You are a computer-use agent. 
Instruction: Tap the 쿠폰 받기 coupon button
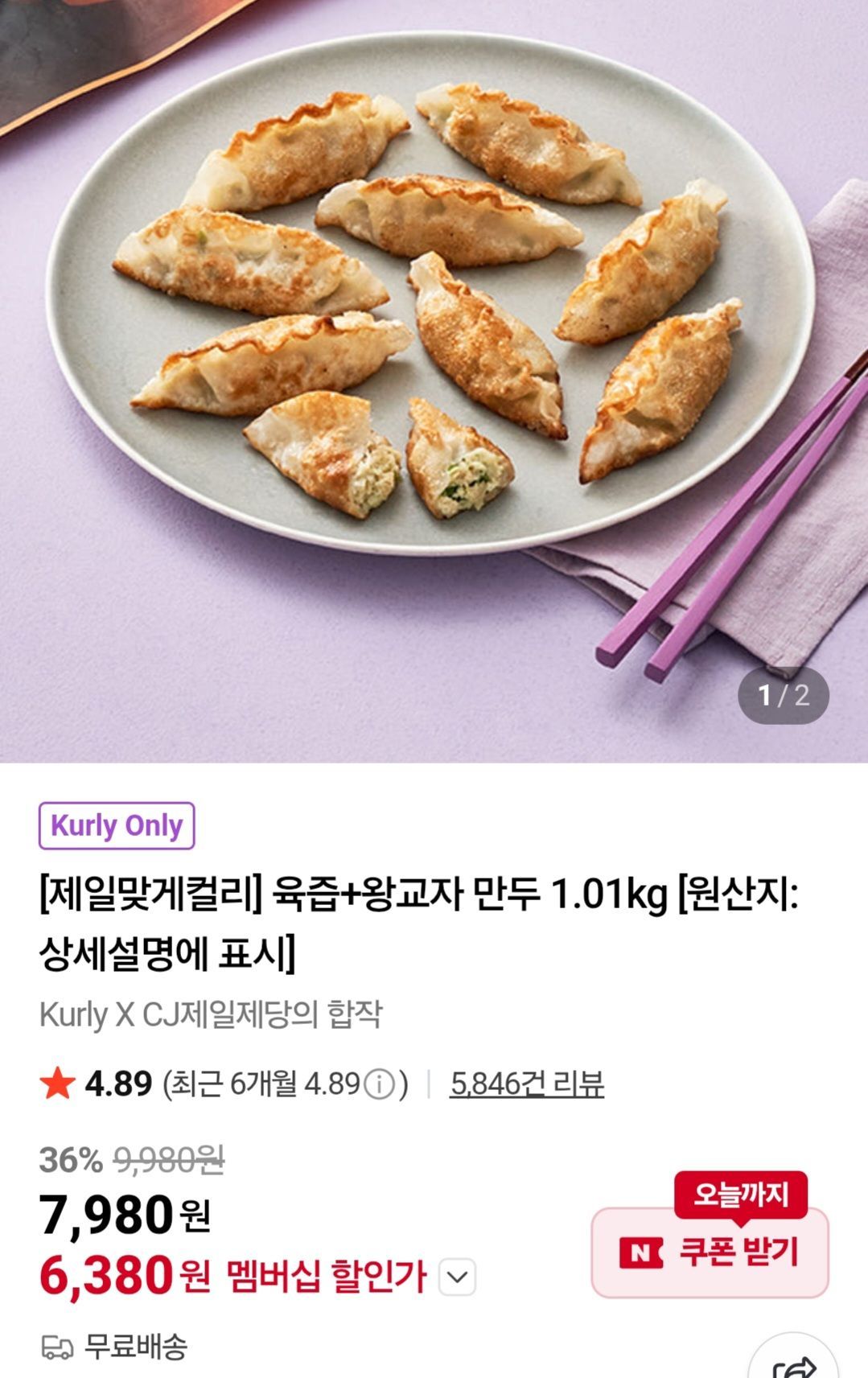(x=710, y=1253)
